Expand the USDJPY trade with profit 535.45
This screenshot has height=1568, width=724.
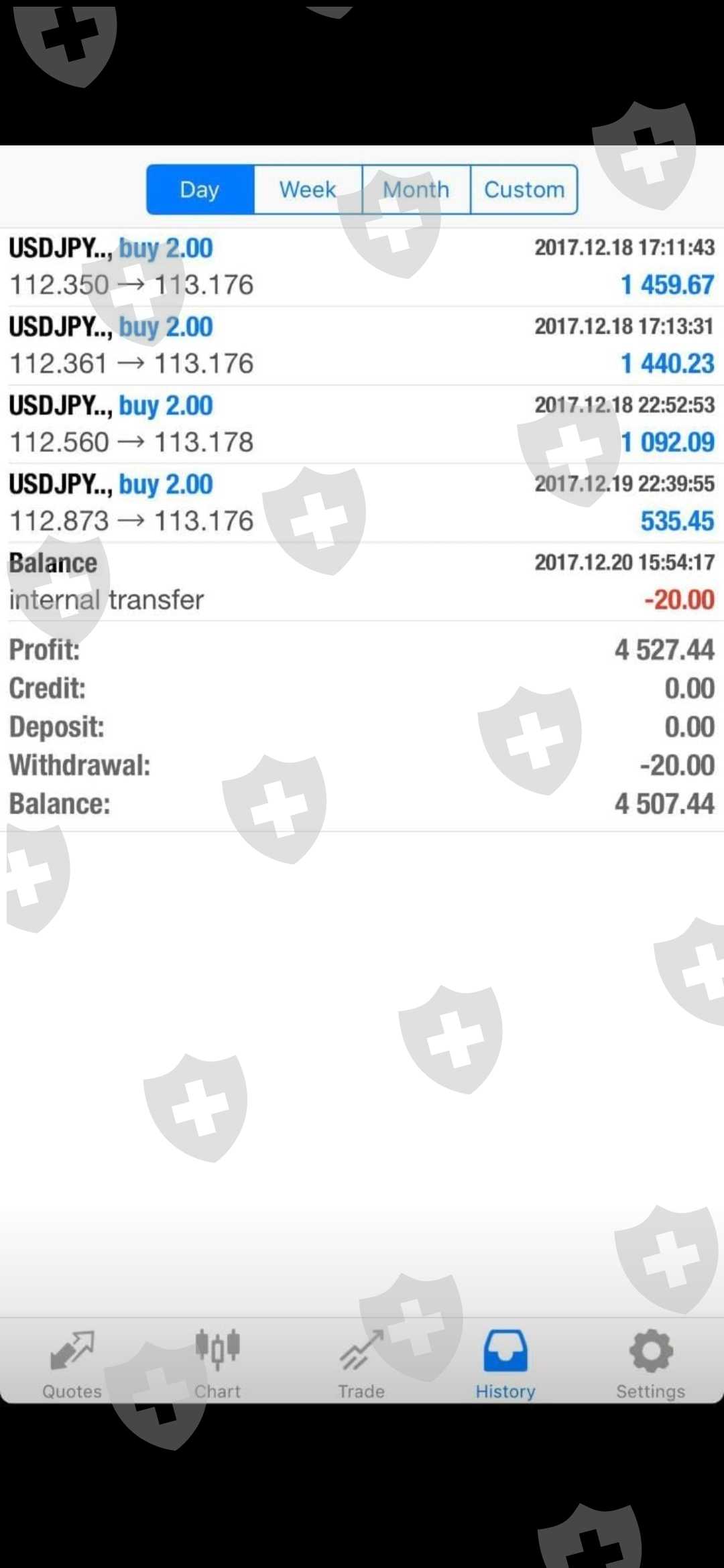[362, 503]
